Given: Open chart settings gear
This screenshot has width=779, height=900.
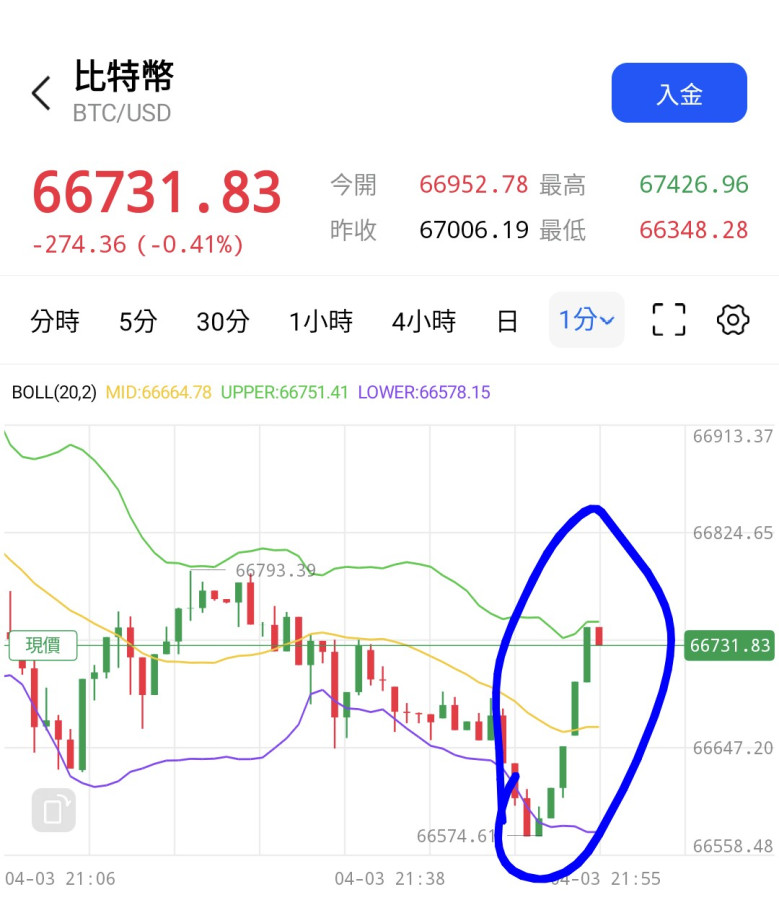Looking at the screenshot, I should click(x=733, y=320).
